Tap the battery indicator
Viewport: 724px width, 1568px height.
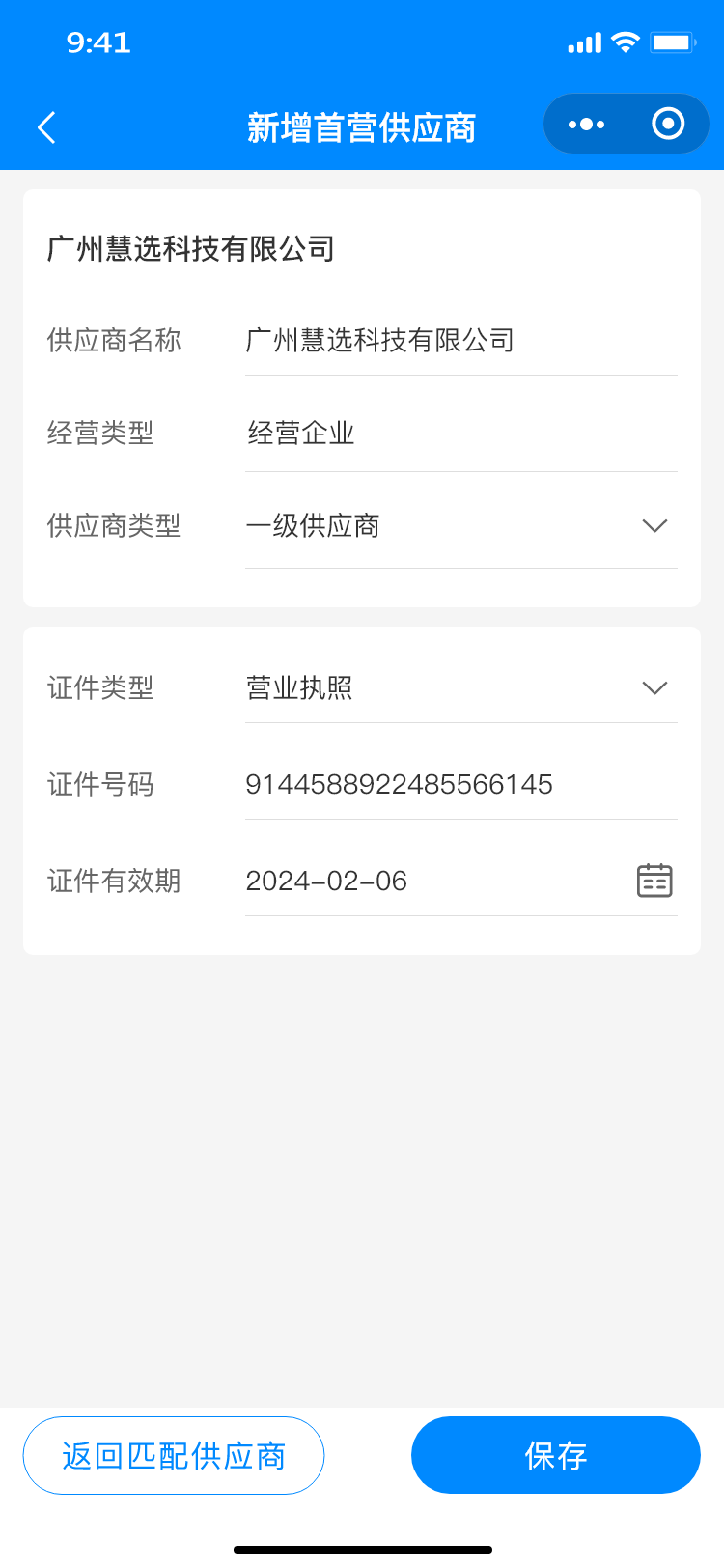pyautogui.click(x=674, y=42)
